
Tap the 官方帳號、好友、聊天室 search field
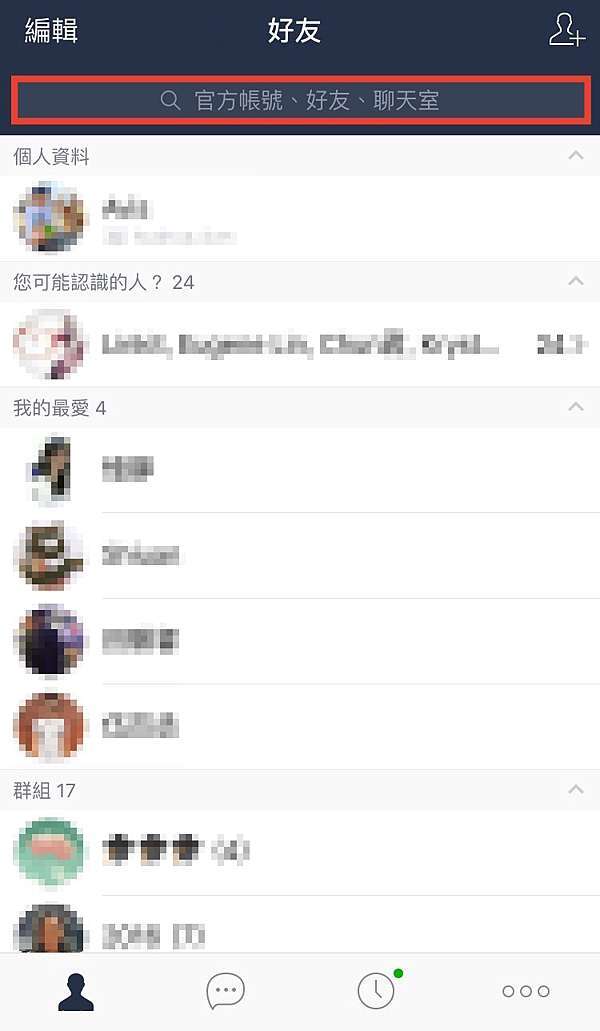pos(300,101)
